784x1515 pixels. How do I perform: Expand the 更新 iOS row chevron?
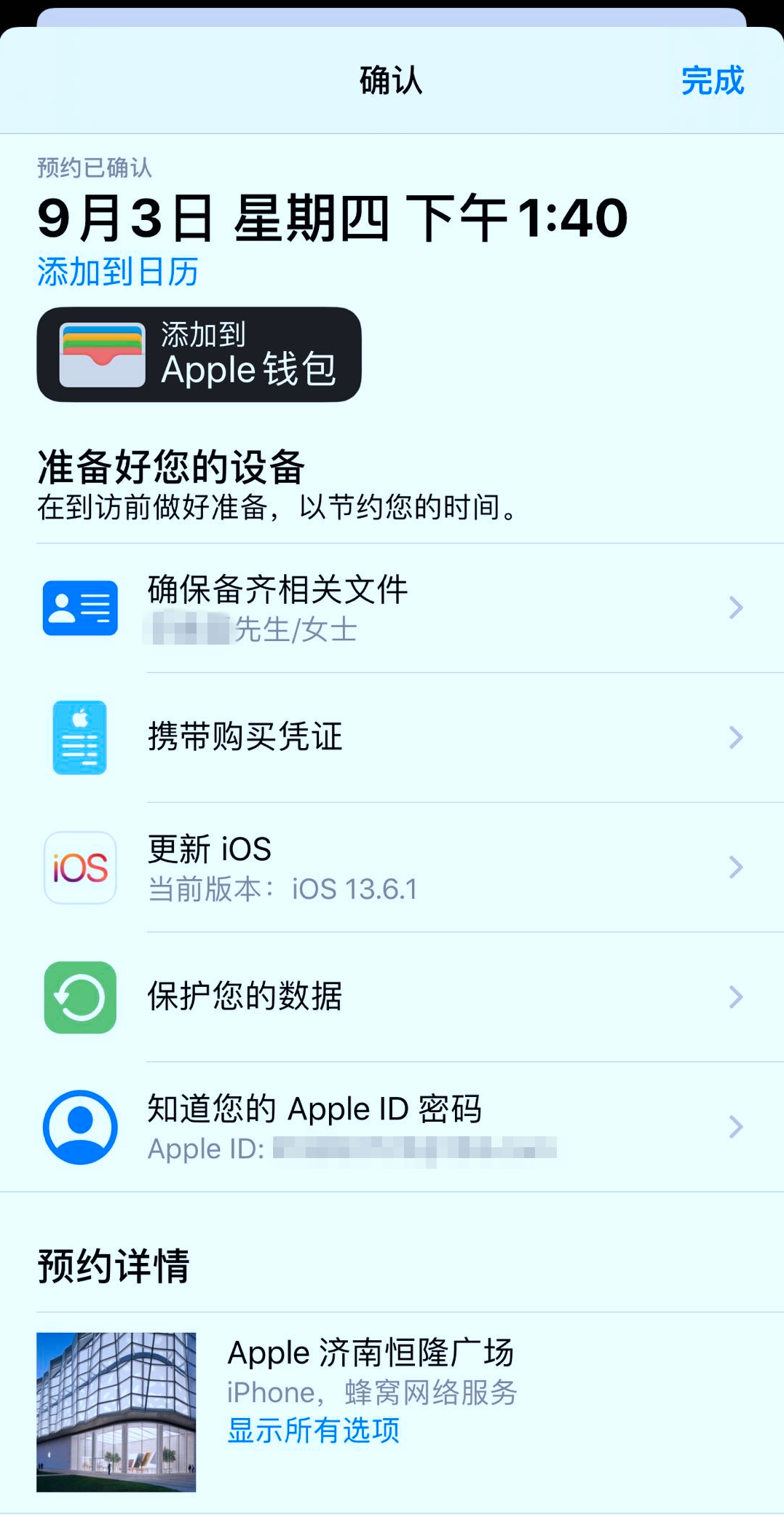[x=737, y=867]
